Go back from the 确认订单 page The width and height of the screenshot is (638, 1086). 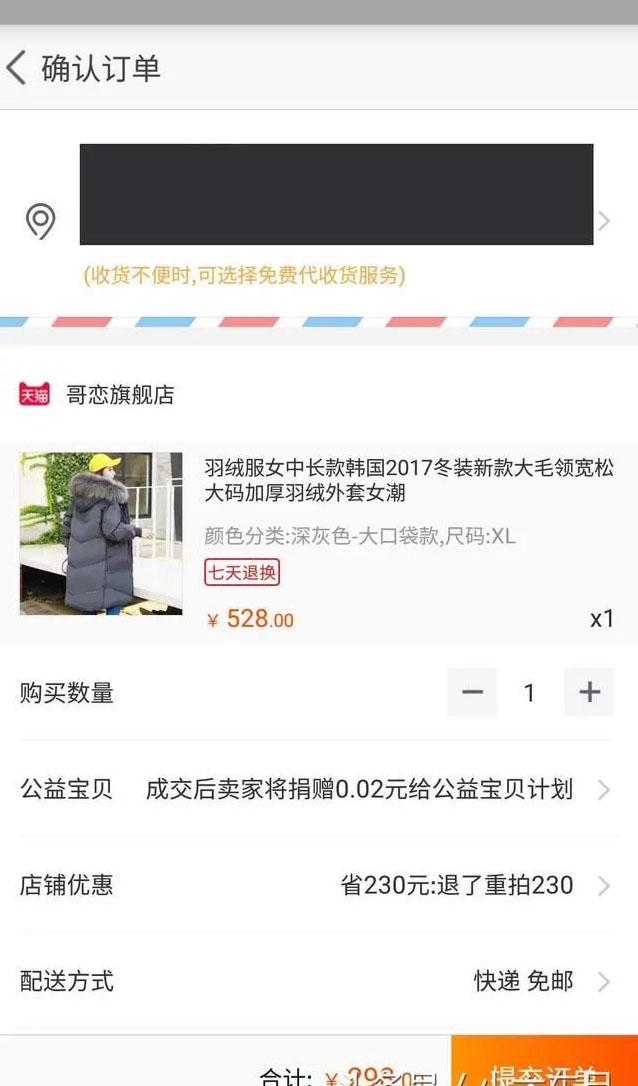point(17,68)
